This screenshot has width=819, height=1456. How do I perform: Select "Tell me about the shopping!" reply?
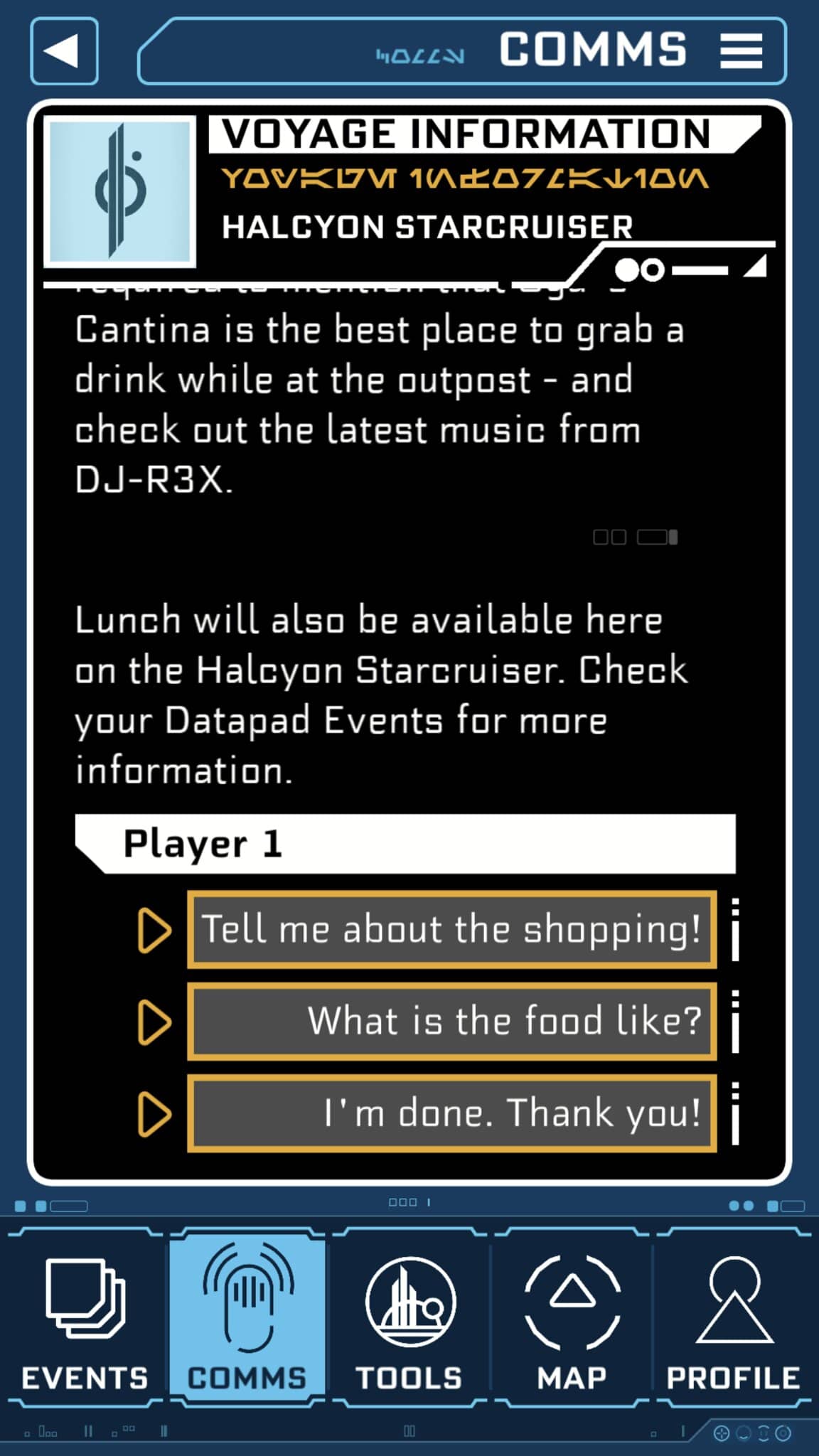coord(452,929)
